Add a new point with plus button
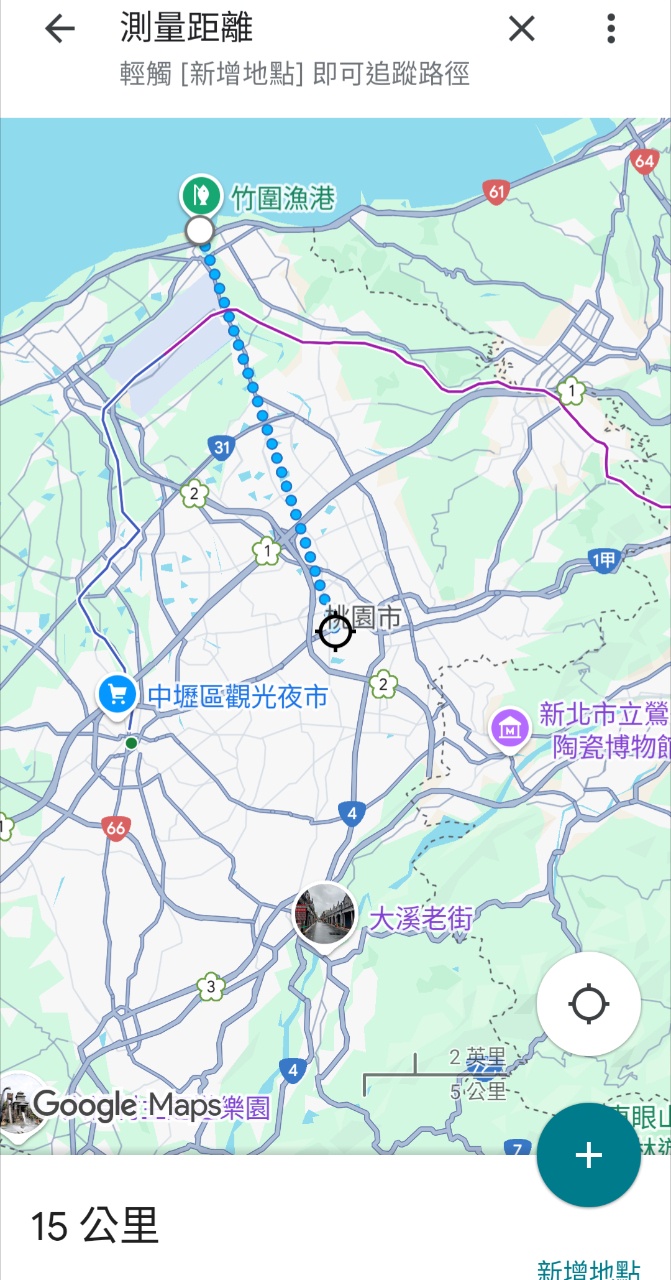 click(x=589, y=1155)
